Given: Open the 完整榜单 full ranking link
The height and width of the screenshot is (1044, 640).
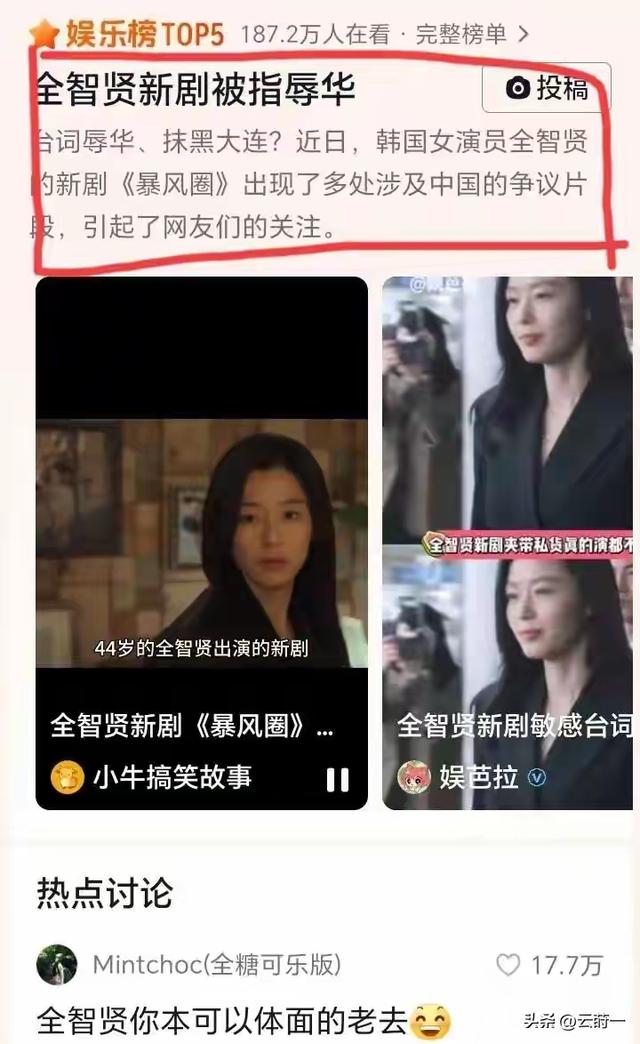Looking at the screenshot, I should (471, 35).
